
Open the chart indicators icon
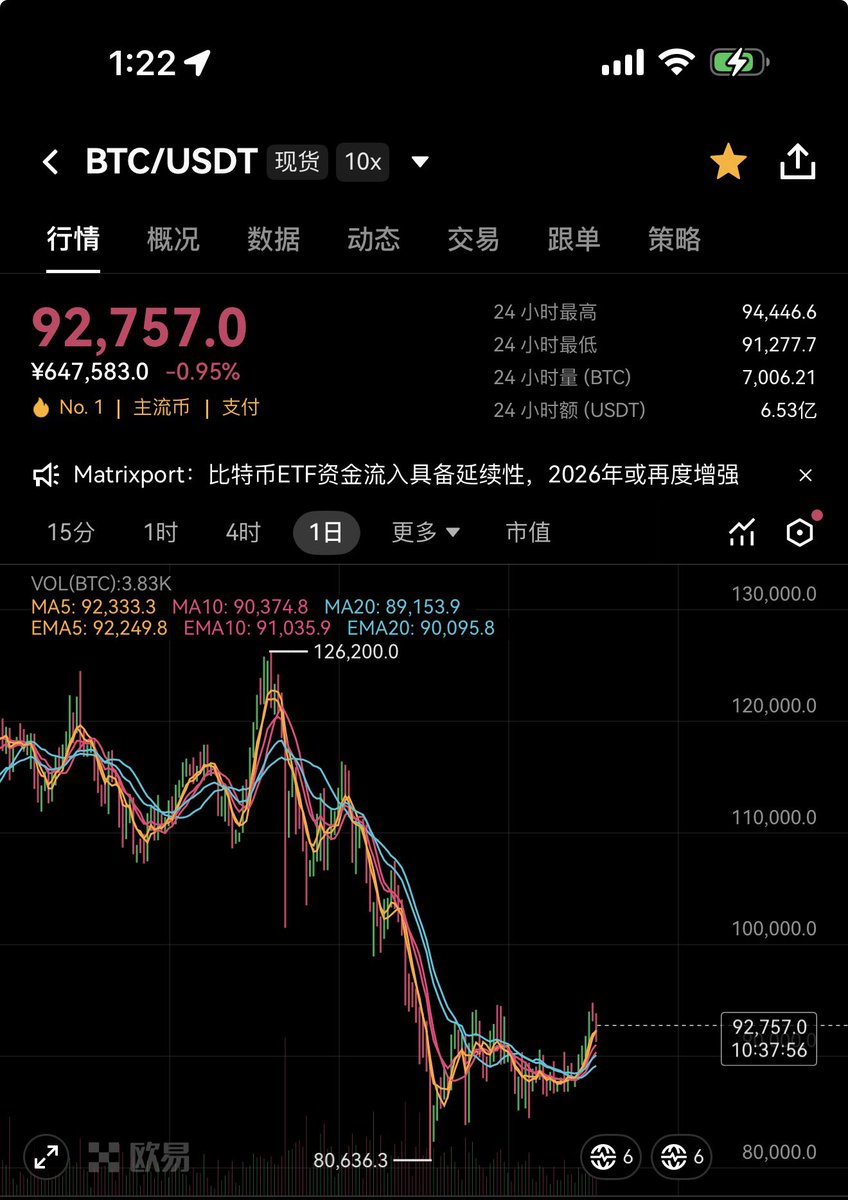click(742, 533)
